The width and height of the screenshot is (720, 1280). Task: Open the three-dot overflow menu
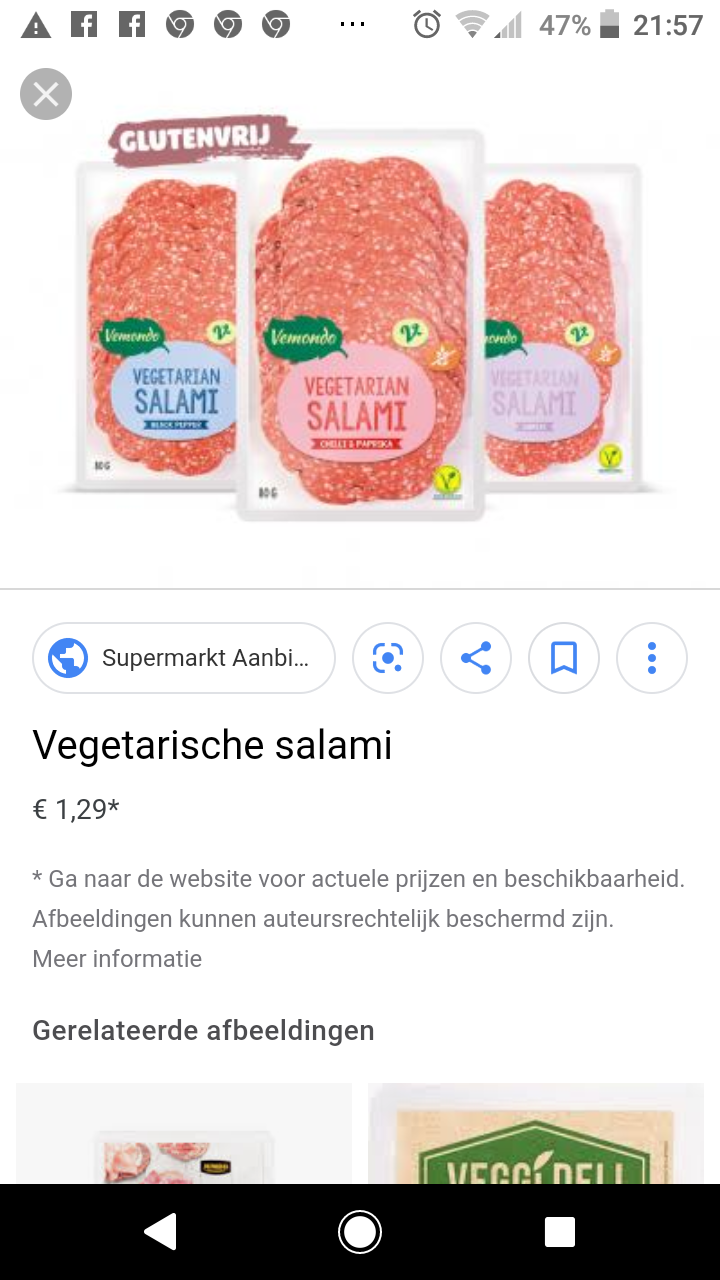[652, 658]
